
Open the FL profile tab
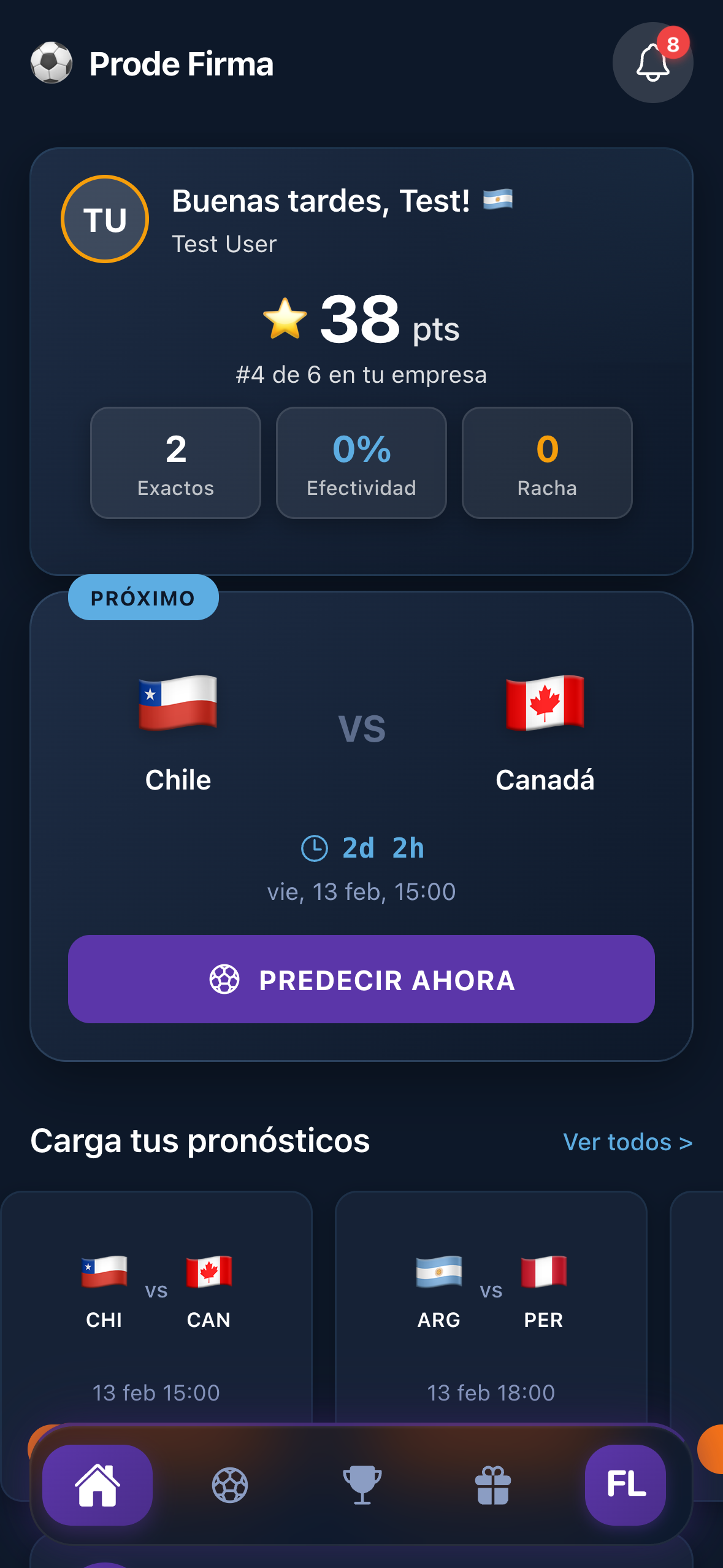coord(625,1485)
